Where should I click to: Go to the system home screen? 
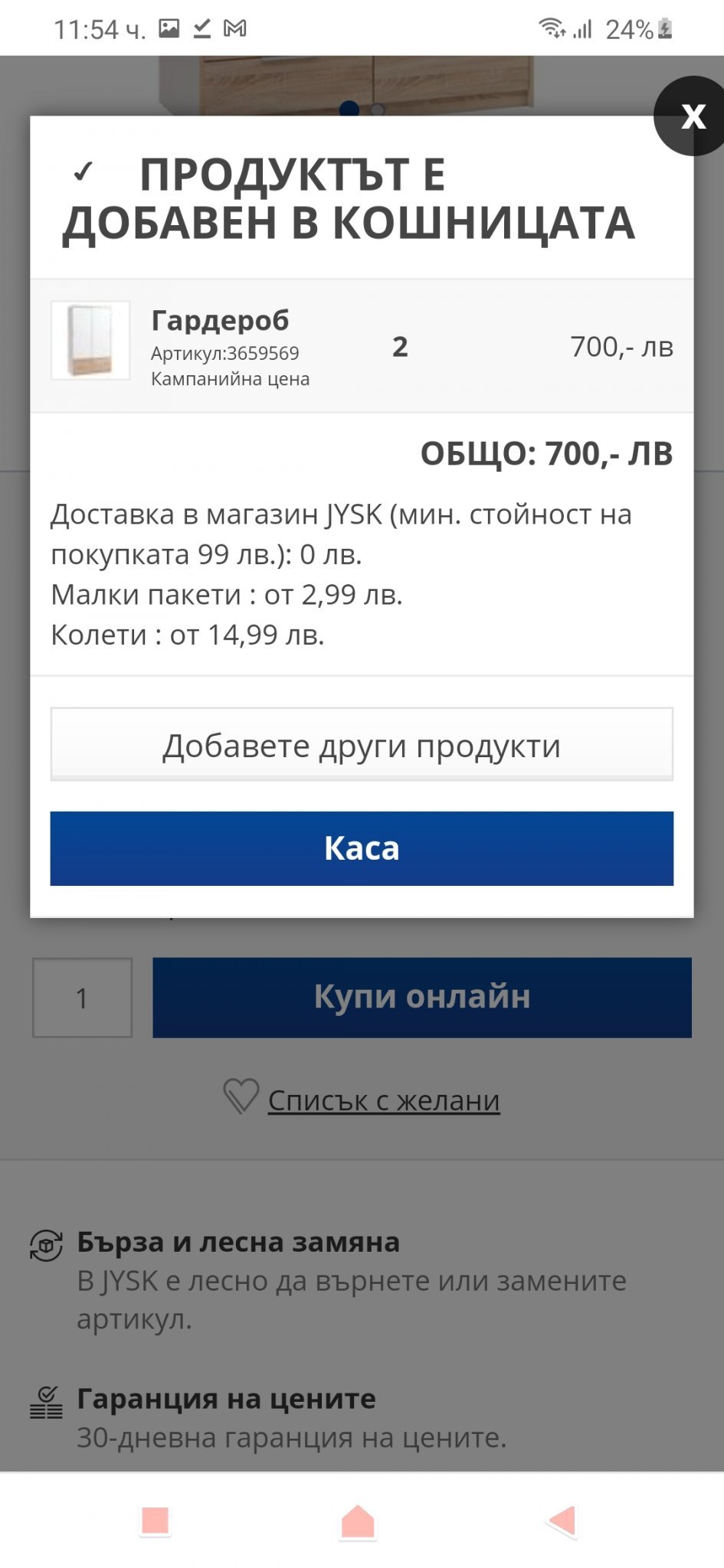tap(357, 1521)
